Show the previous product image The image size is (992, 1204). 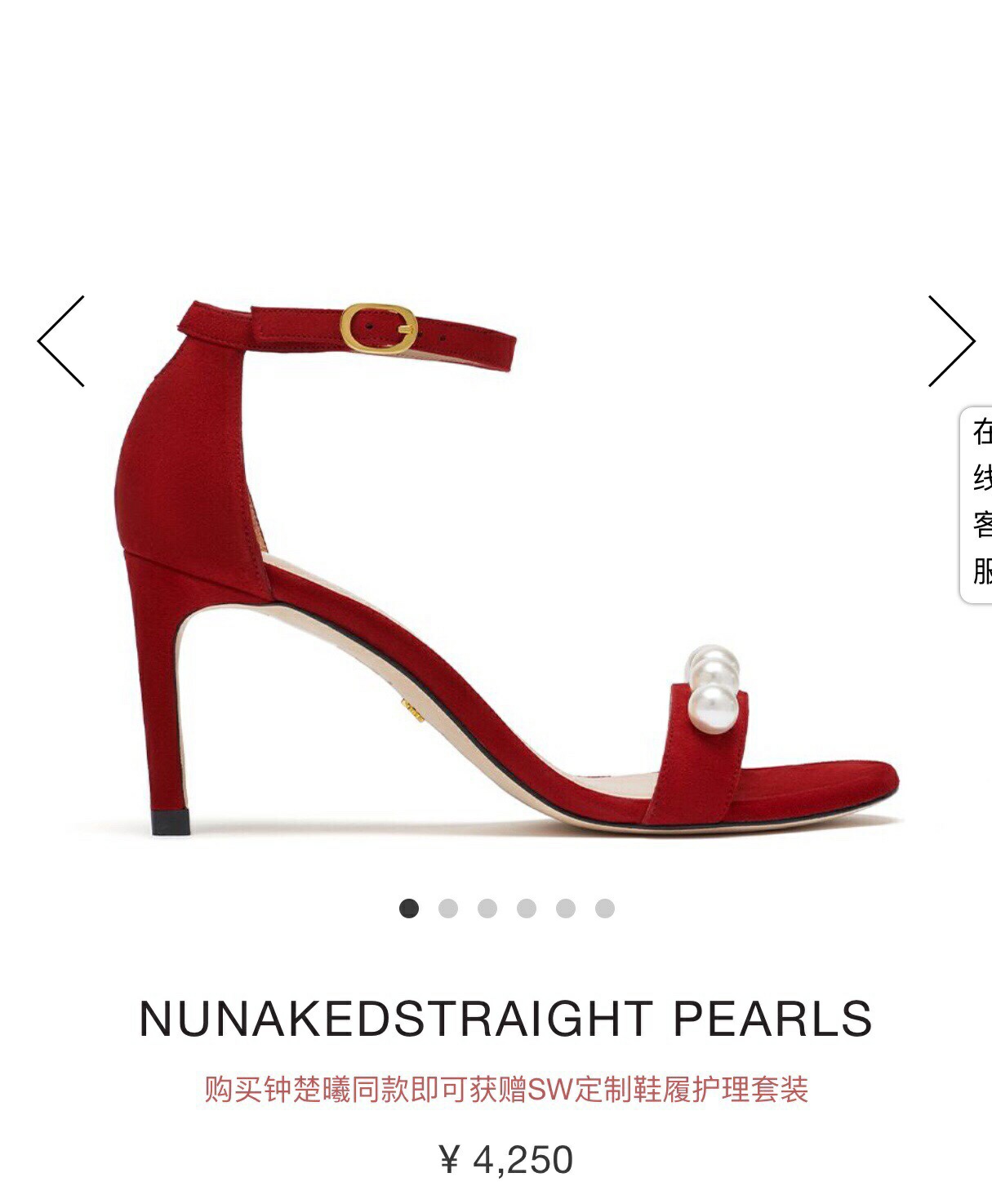pyautogui.click(x=61, y=341)
